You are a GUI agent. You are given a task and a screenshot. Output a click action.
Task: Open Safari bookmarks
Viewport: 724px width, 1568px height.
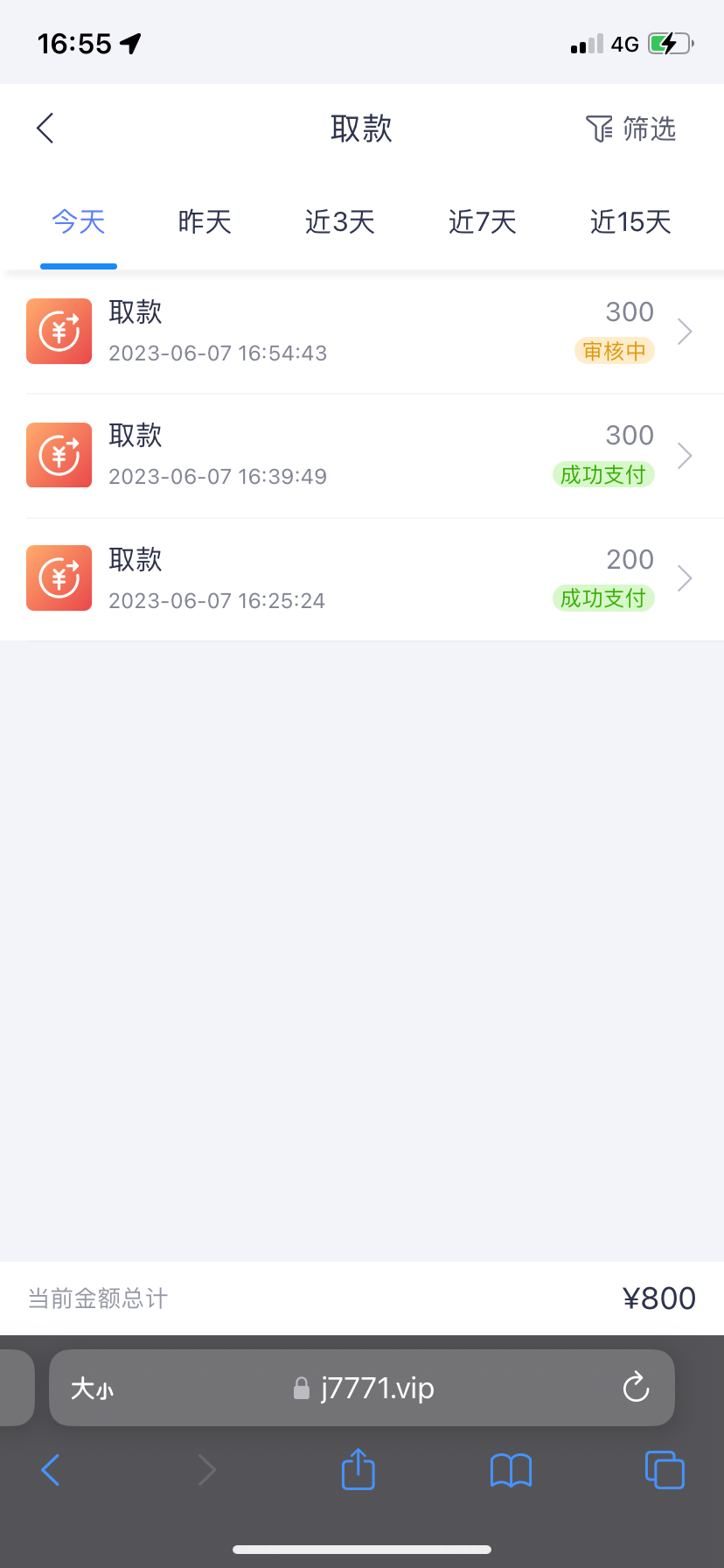click(x=511, y=1470)
